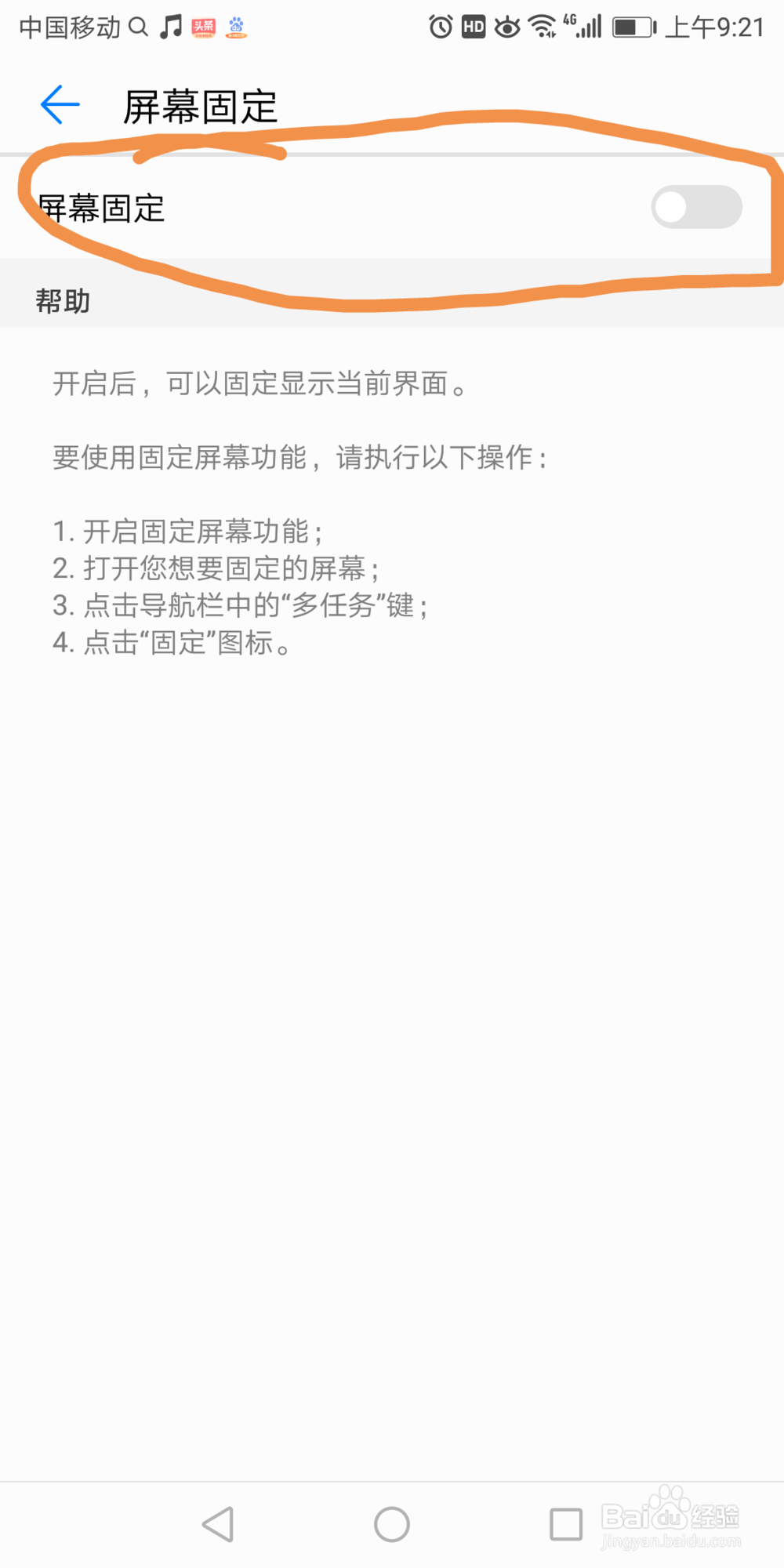
Task: Tap the back arrow to leave 屏幕固定
Action: [57, 103]
